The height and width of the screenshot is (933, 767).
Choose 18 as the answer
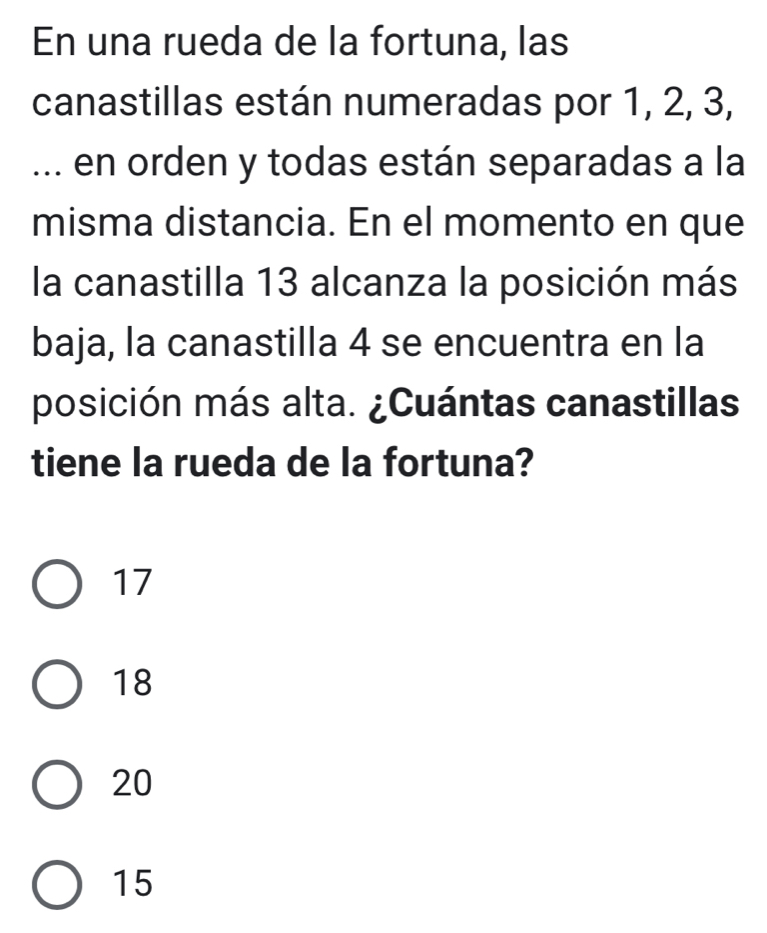61,685
